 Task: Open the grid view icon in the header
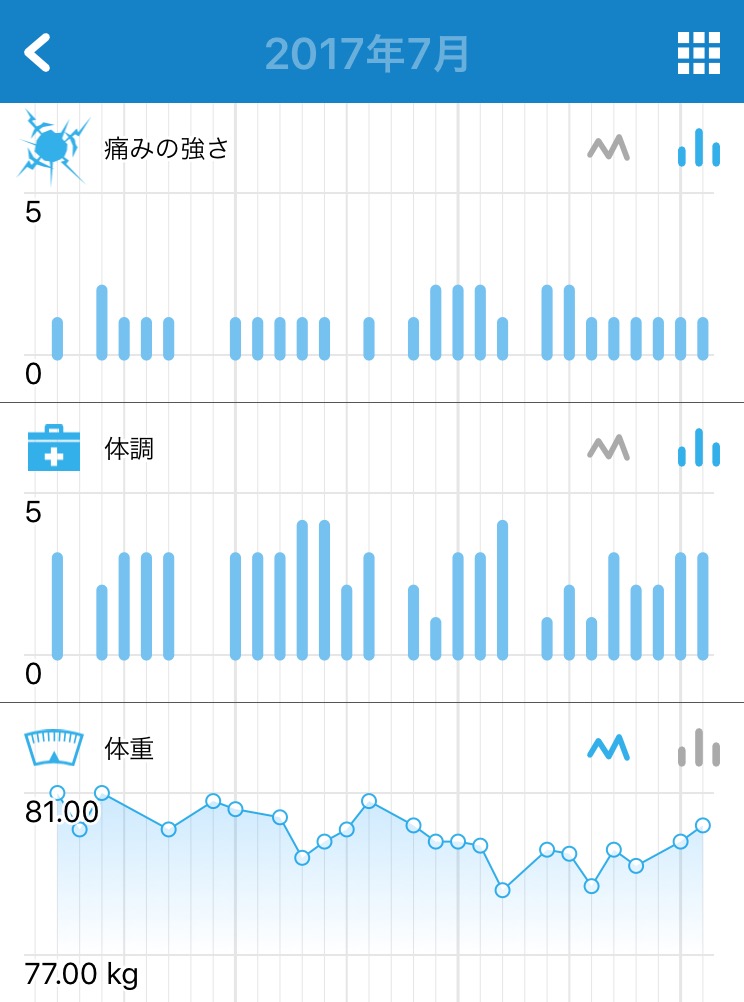coord(699,52)
